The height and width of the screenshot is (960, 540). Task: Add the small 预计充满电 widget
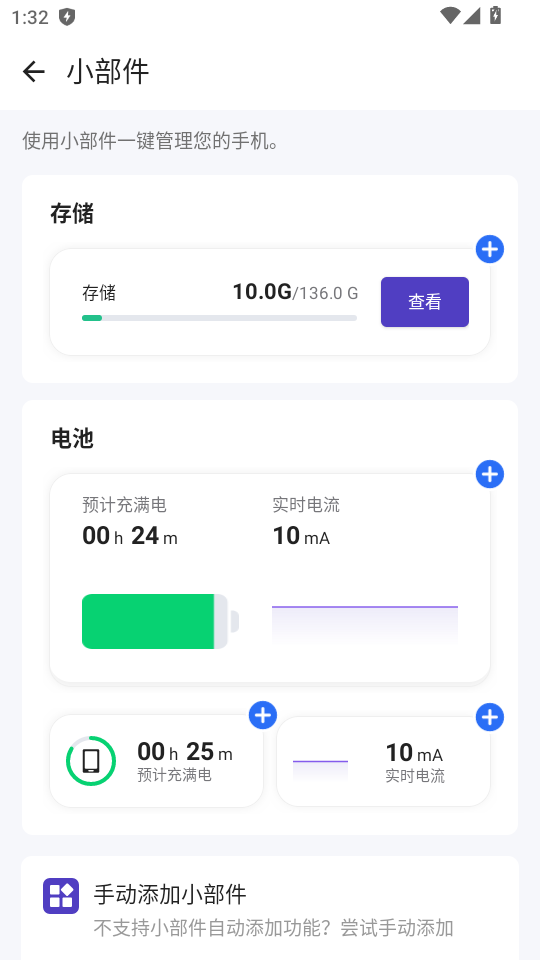(x=263, y=715)
